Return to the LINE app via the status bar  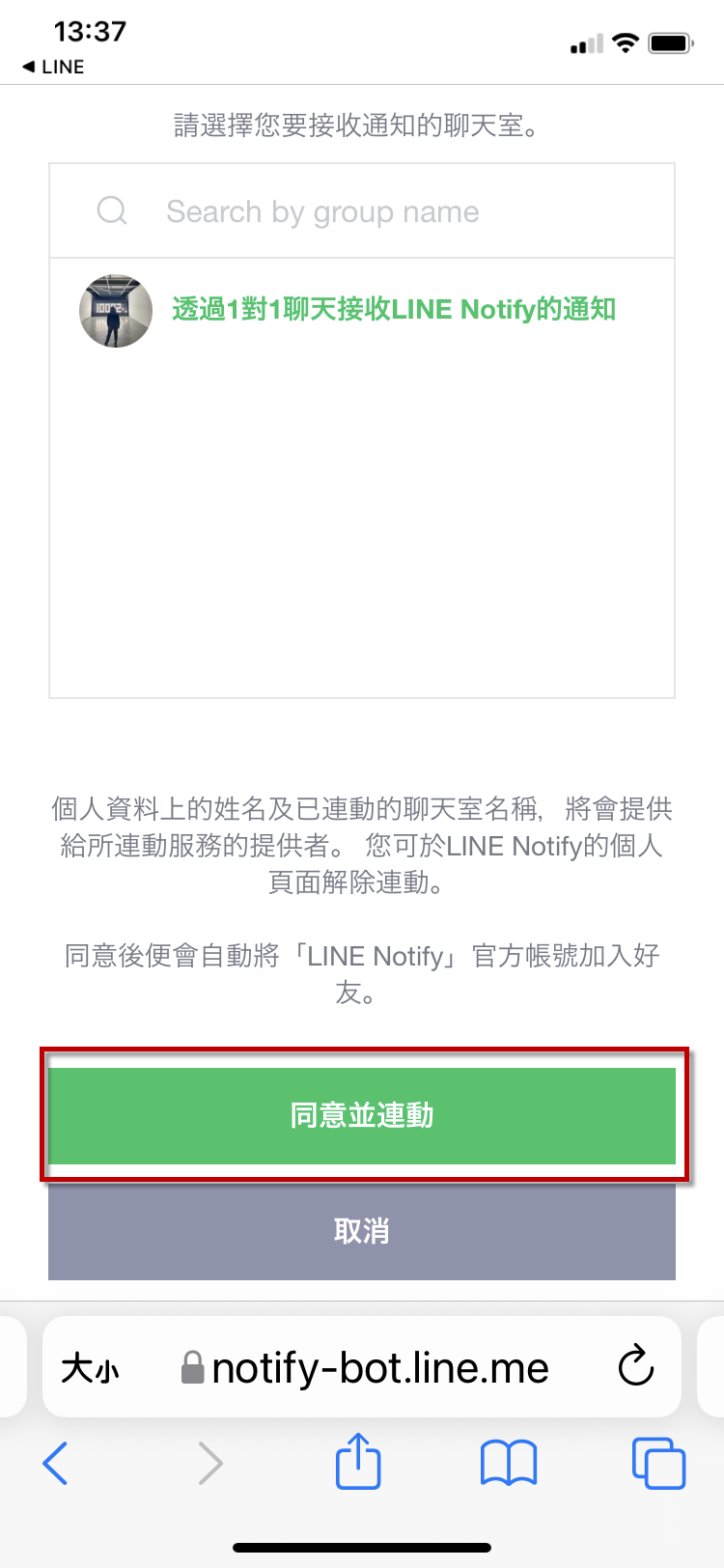(54, 67)
